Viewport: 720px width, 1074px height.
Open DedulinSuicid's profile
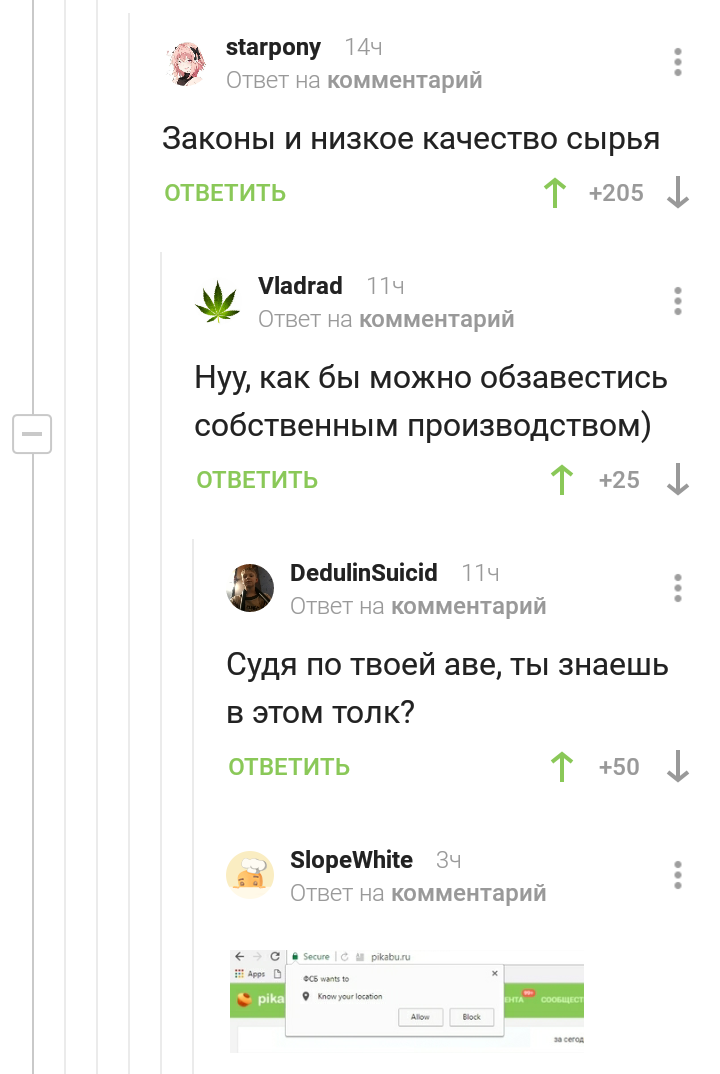tap(363, 573)
